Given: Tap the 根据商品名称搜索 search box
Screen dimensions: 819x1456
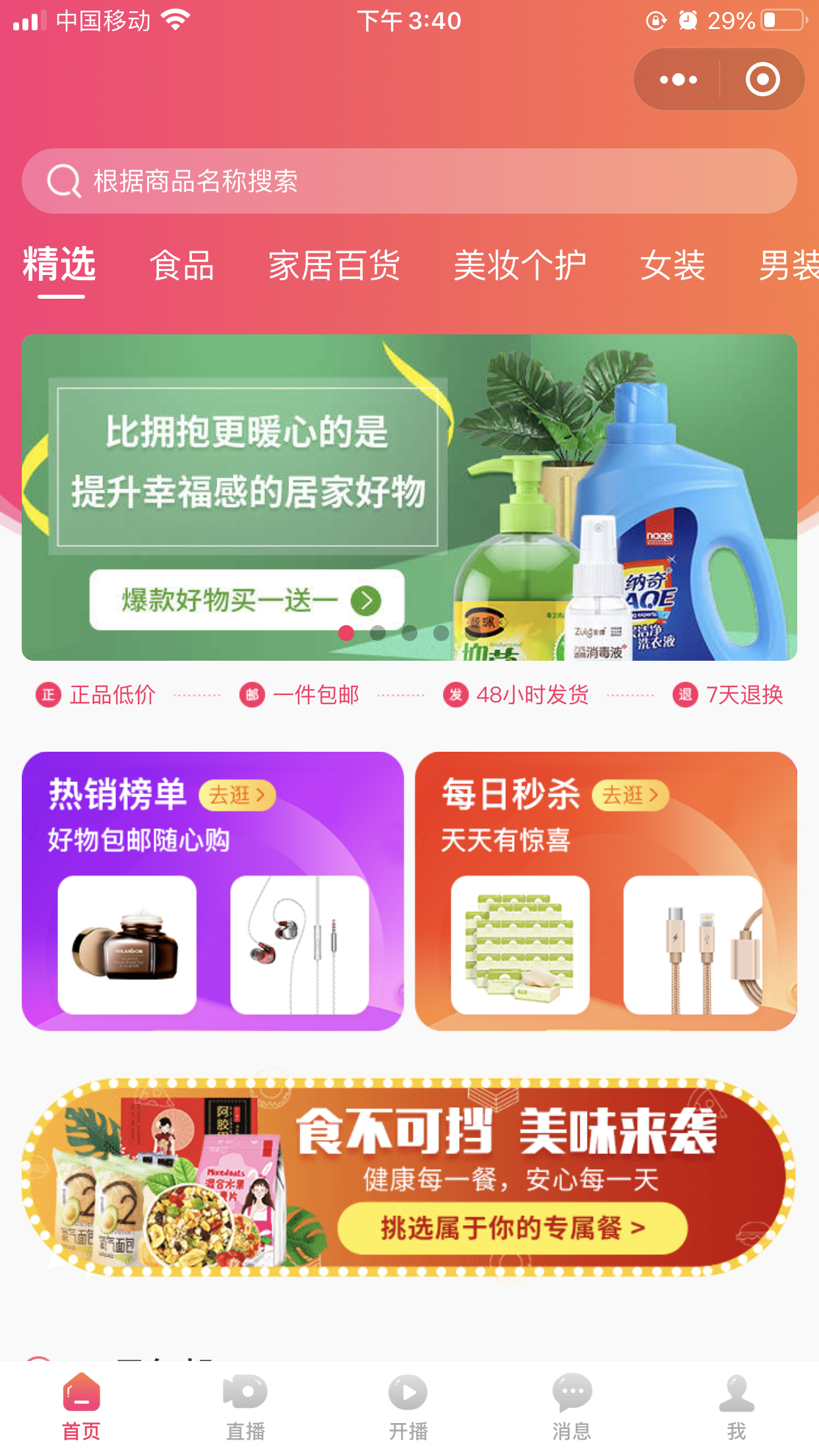Looking at the screenshot, I should click(409, 181).
